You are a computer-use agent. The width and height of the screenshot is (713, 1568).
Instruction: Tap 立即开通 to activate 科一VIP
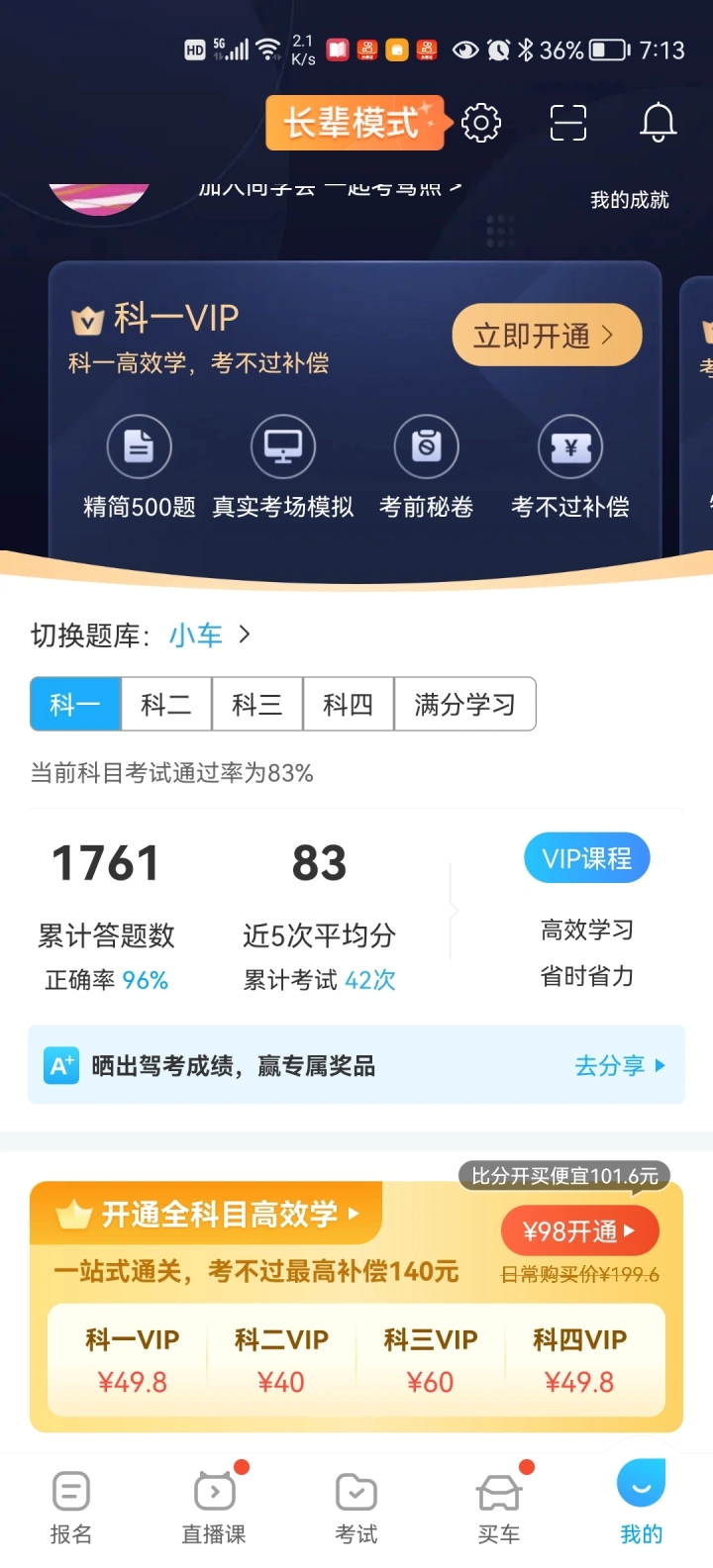547,336
